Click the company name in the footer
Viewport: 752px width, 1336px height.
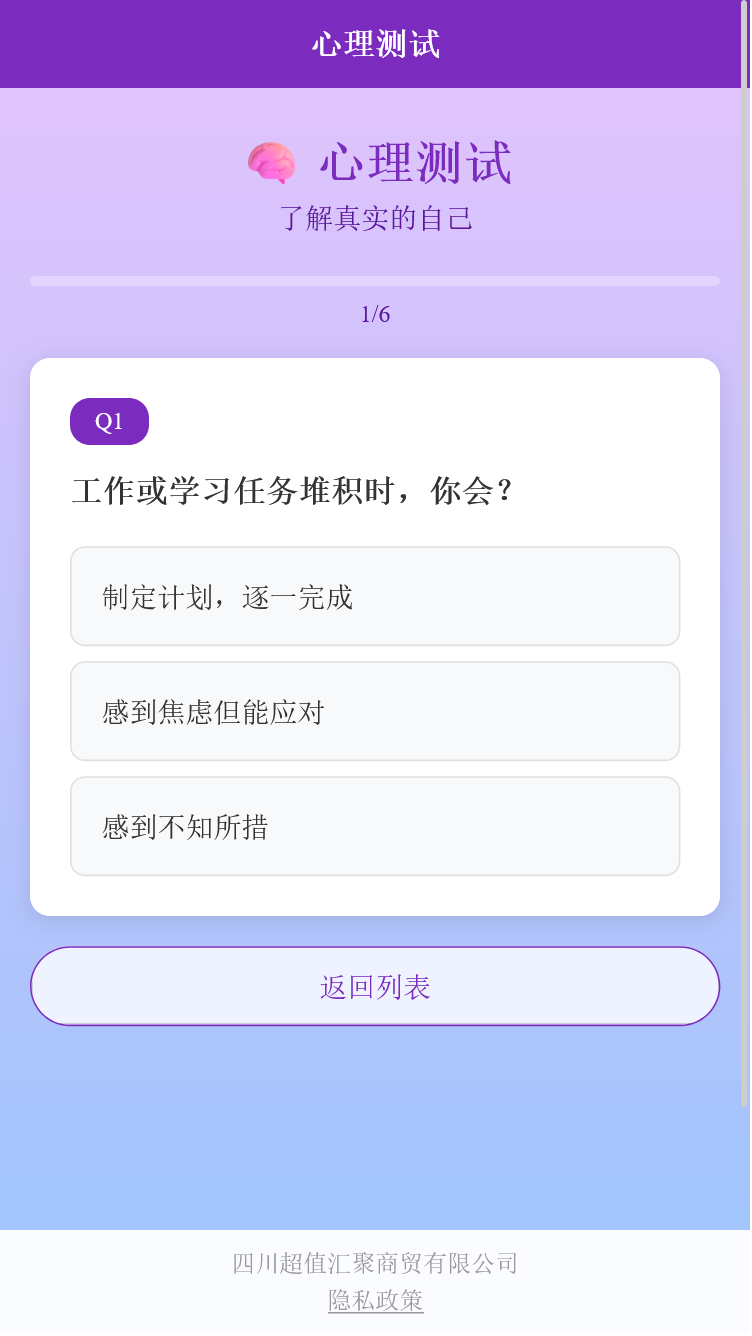coord(375,1263)
